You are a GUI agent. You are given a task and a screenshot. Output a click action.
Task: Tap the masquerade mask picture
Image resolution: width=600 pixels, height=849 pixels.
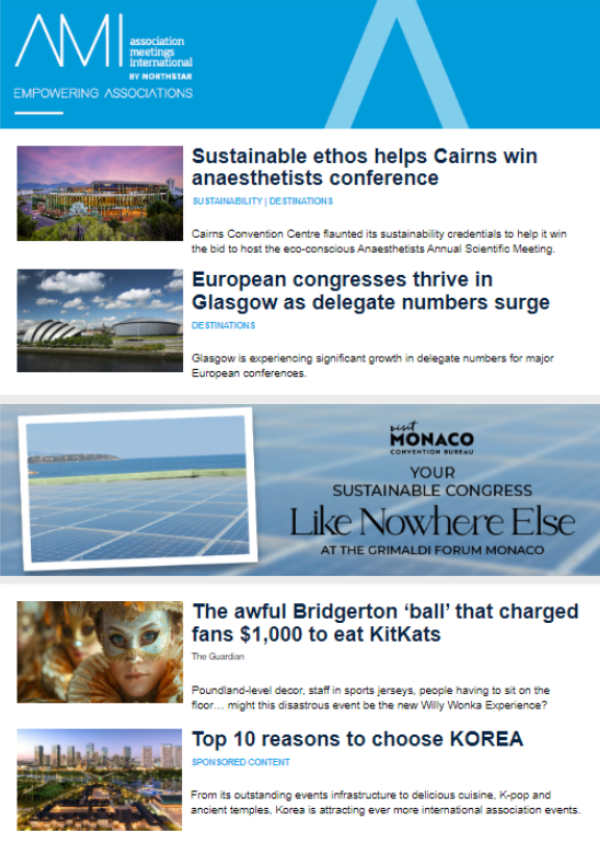click(x=100, y=651)
